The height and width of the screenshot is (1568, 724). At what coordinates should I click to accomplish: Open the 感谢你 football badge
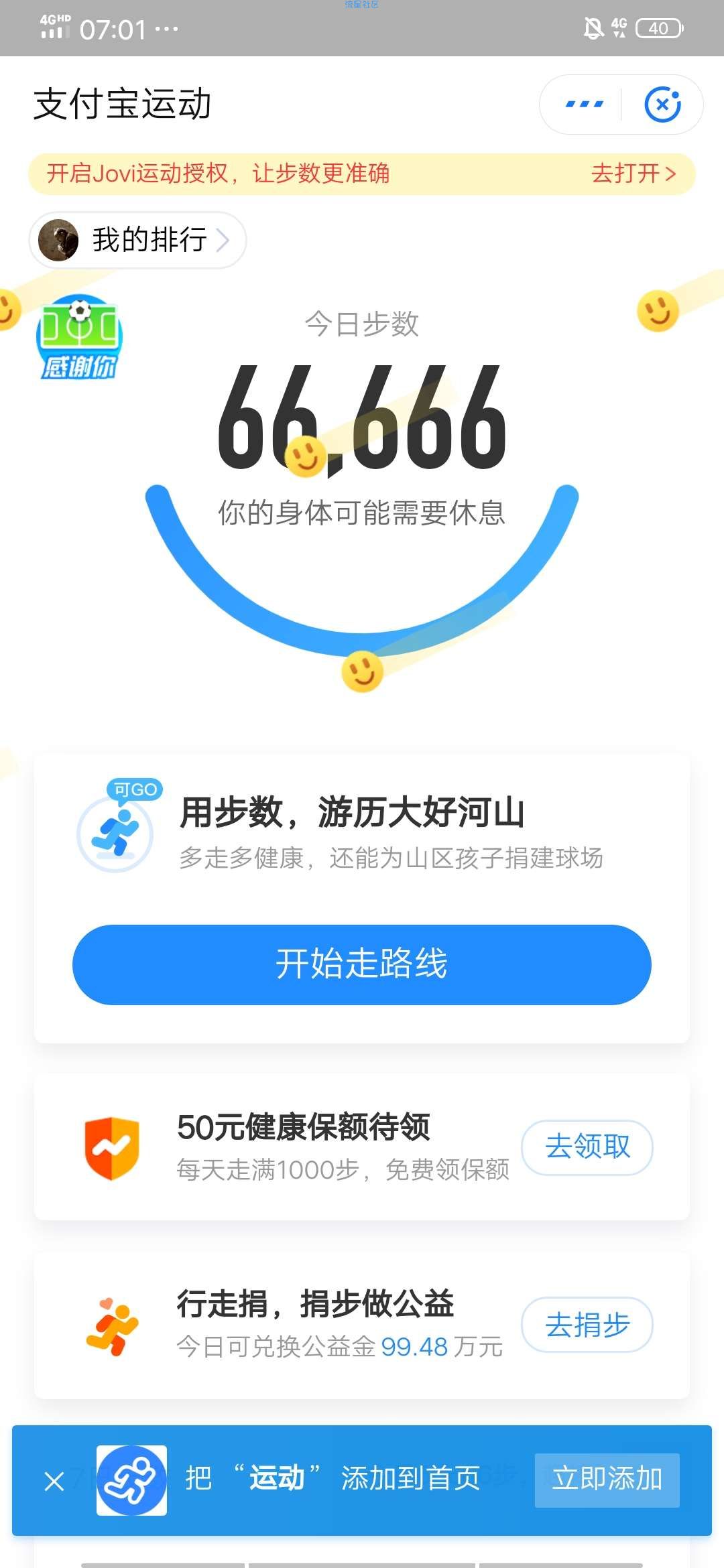pos(79,338)
